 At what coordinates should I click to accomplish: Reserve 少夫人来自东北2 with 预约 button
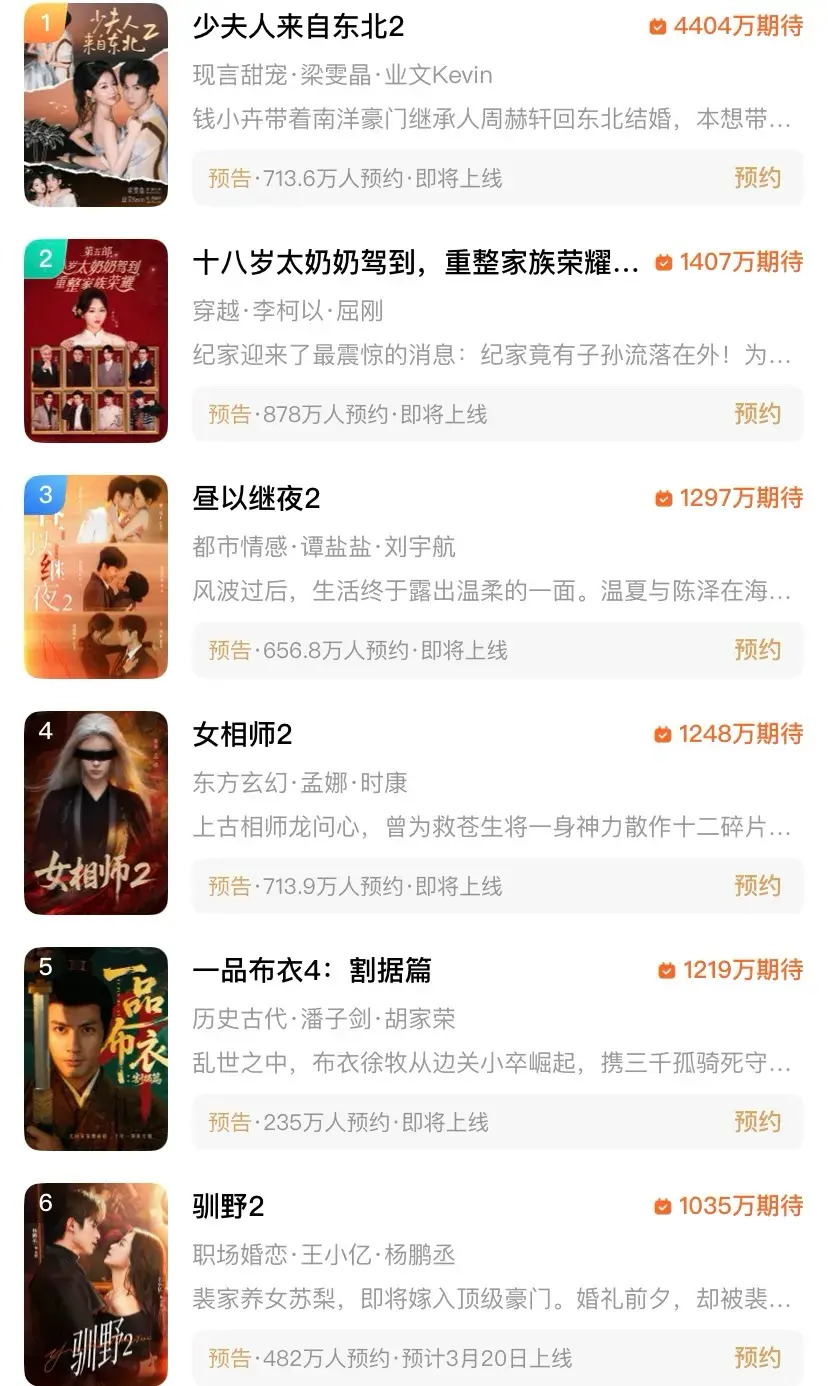[756, 178]
